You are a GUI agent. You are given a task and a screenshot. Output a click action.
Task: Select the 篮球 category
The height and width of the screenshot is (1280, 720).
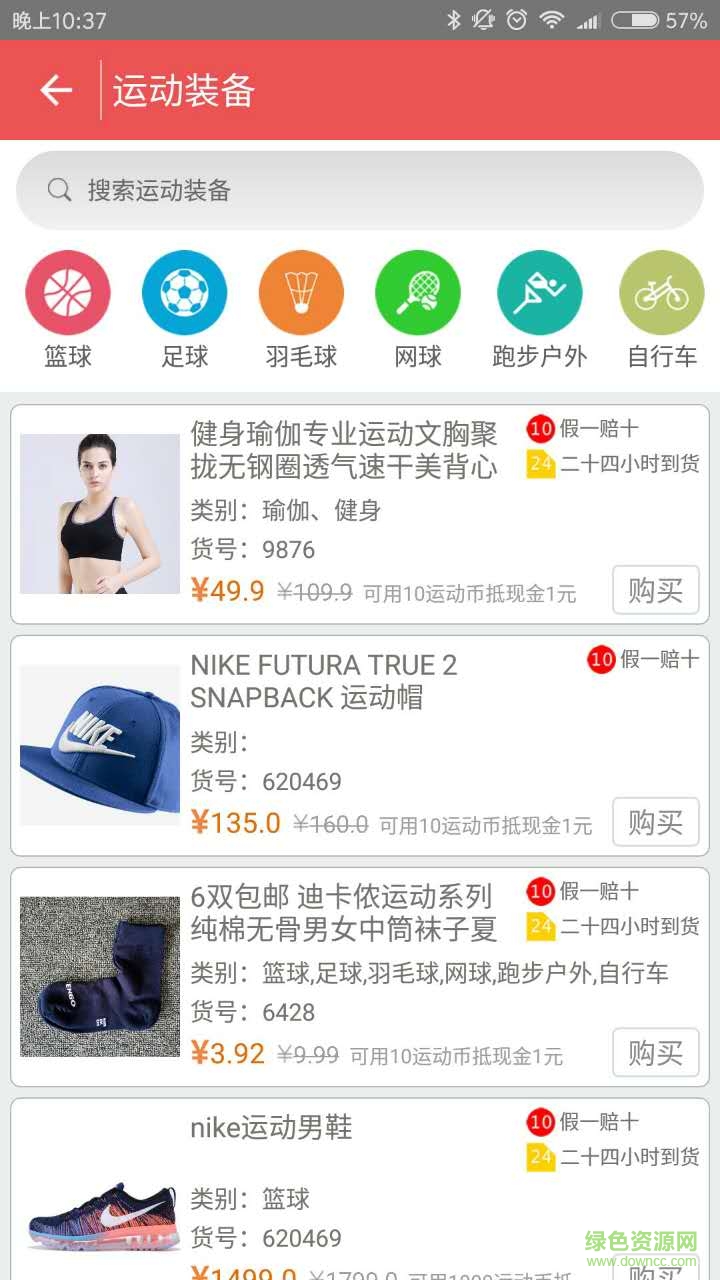[68, 310]
